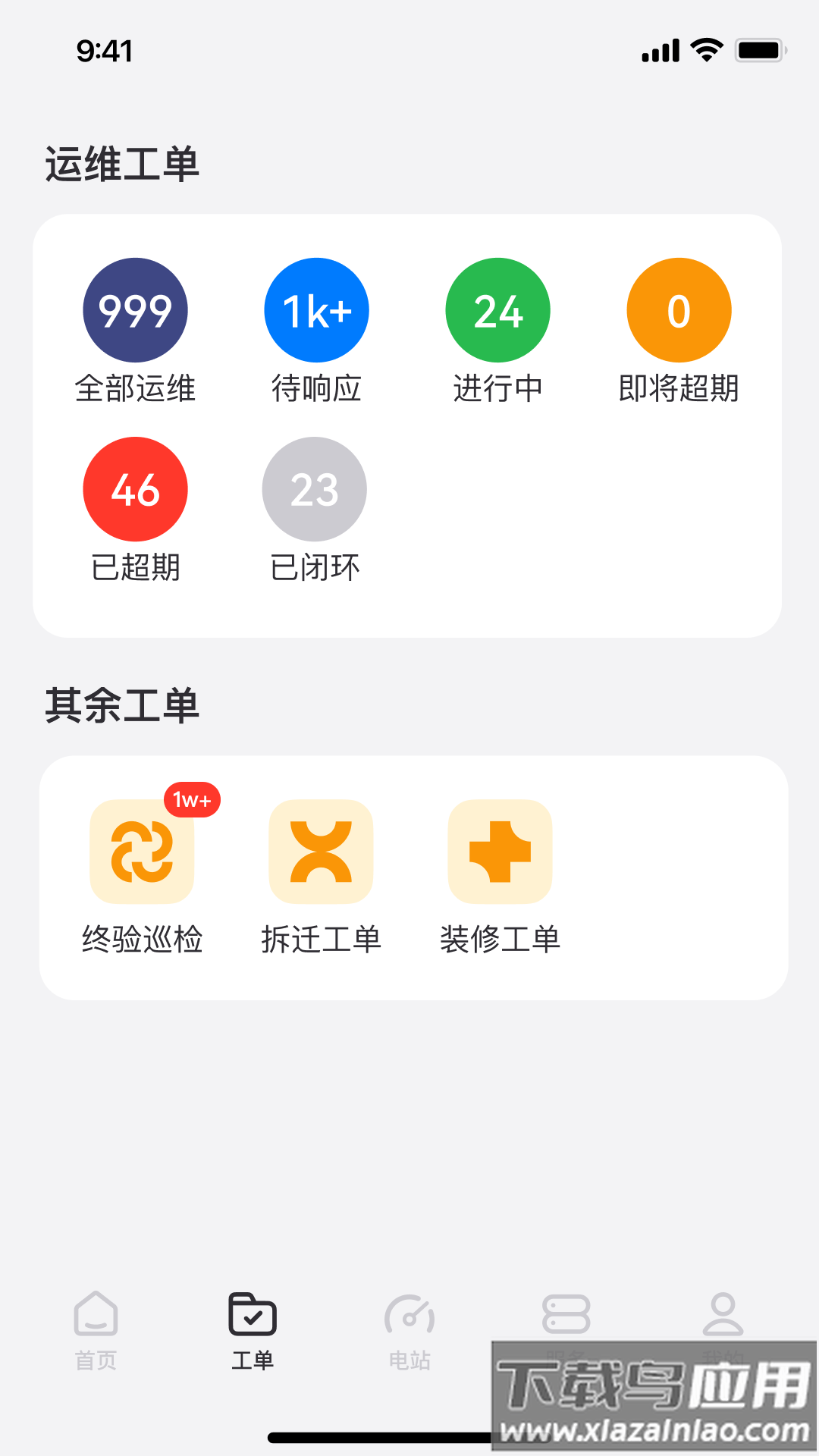Switch to the server icon tab
The width and height of the screenshot is (819, 1456).
(566, 1315)
